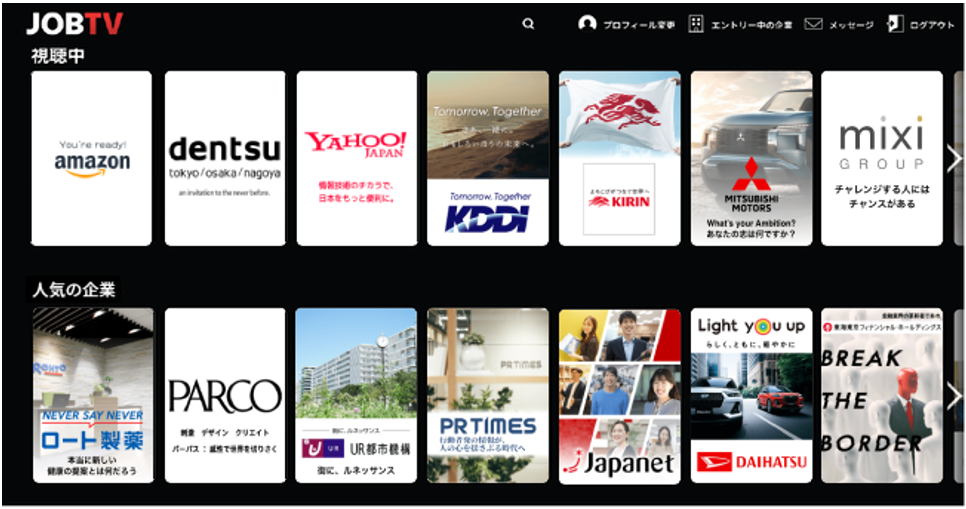This screenshot has width=966, height=509.
Task: Show more in the 人気の企業 row arrow
Action: [x=953, y=395]
